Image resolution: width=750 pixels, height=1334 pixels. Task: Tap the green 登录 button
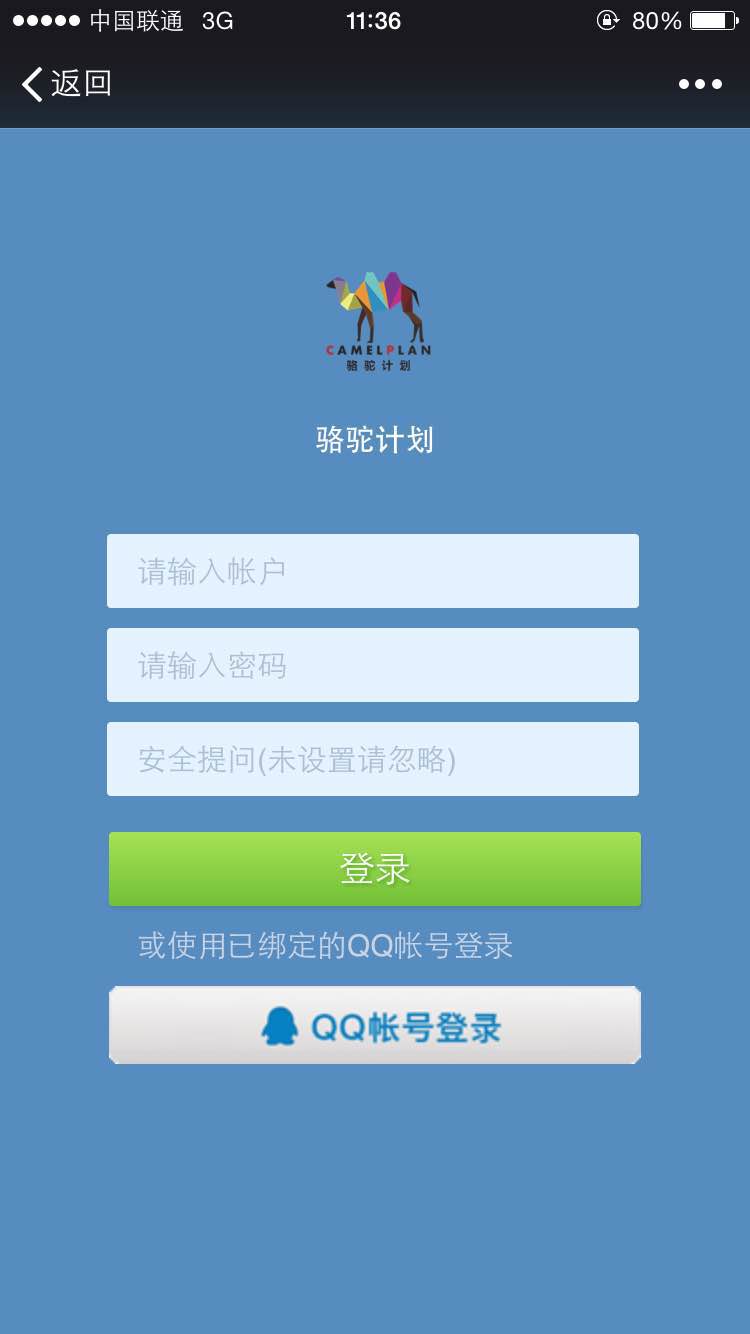click(374, 869)
